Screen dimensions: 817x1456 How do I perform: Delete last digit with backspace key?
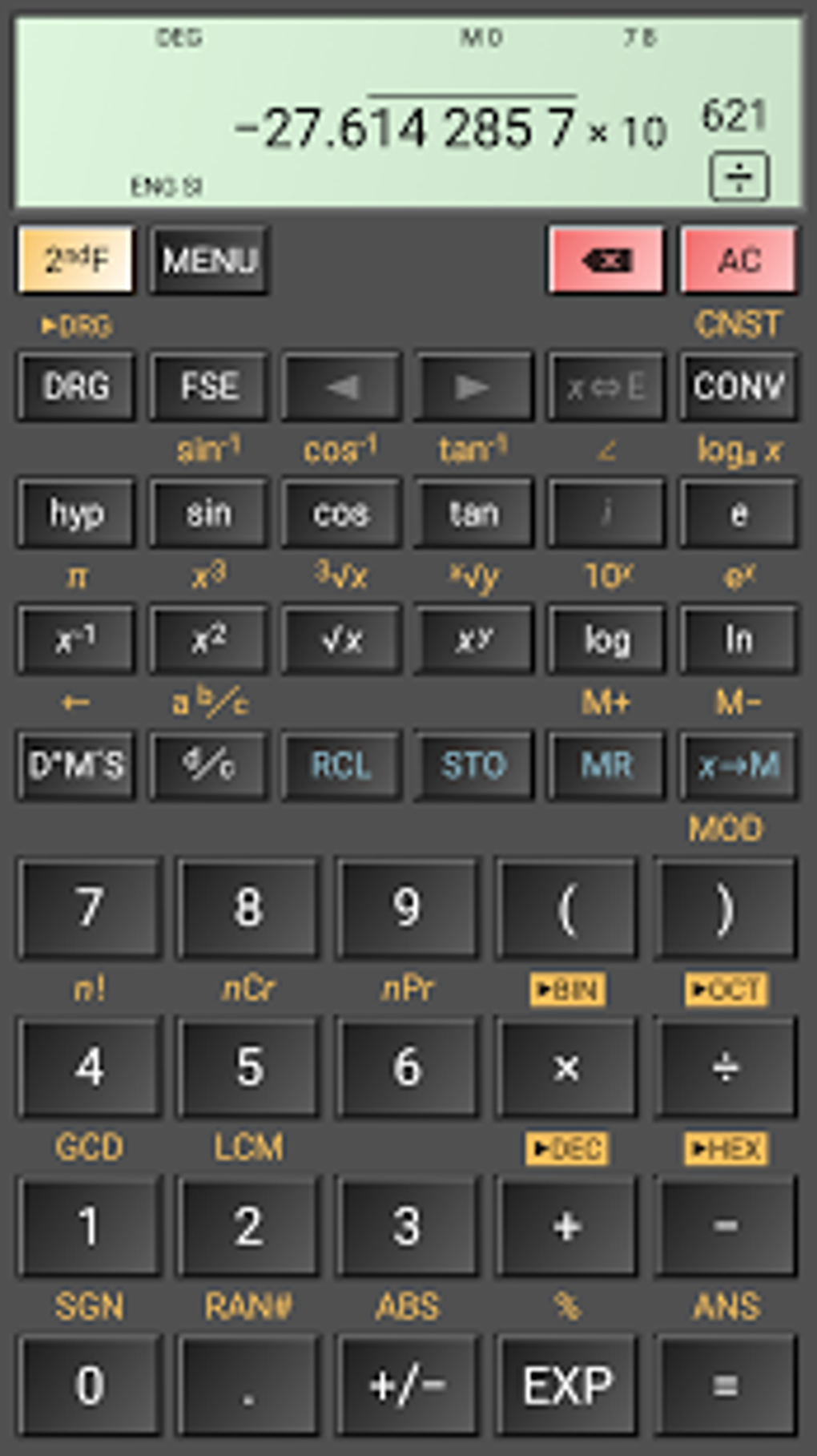tap(606, 260)
